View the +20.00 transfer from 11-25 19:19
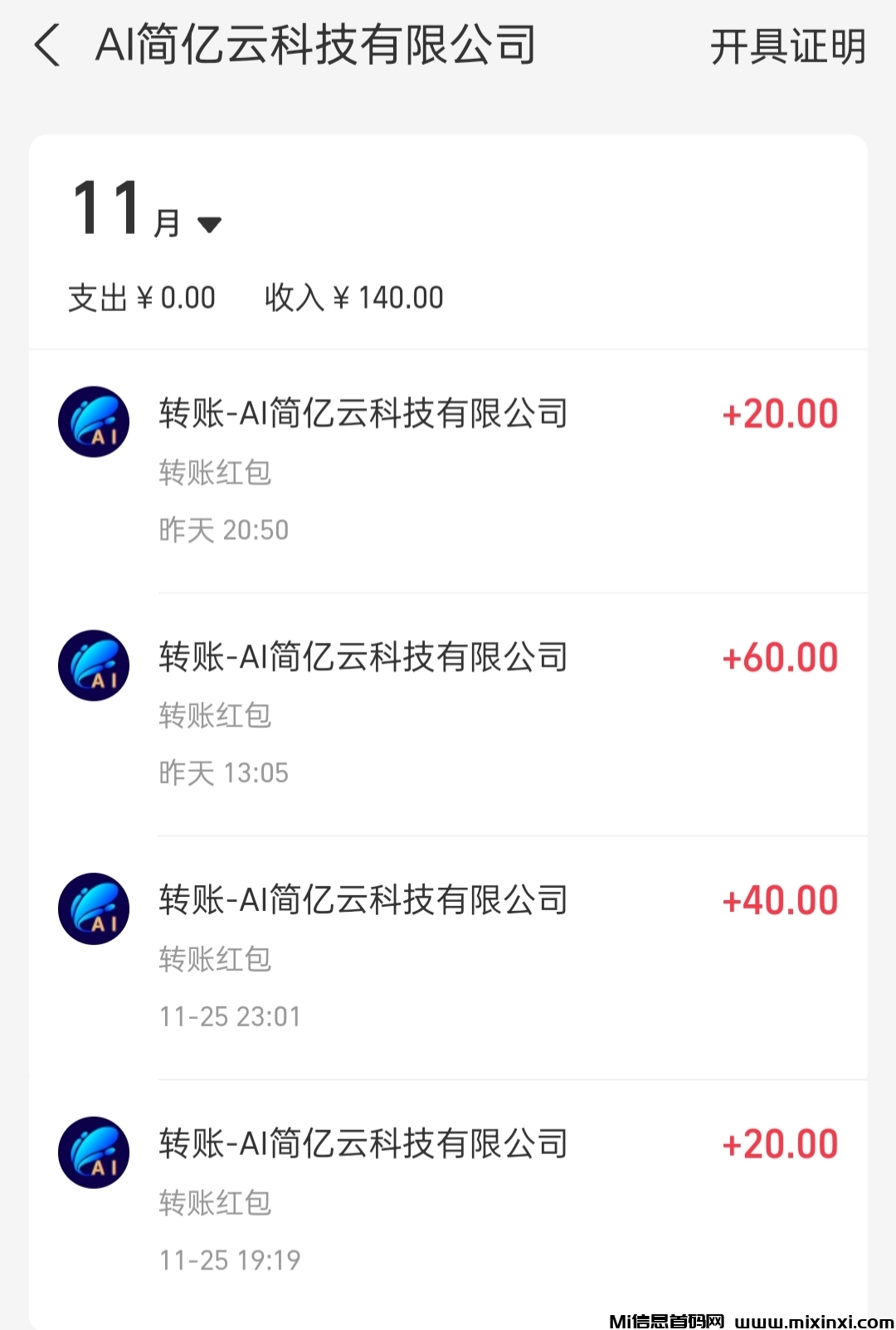This screenshot has width=896, height=1330. click(x=448, y=1200)
